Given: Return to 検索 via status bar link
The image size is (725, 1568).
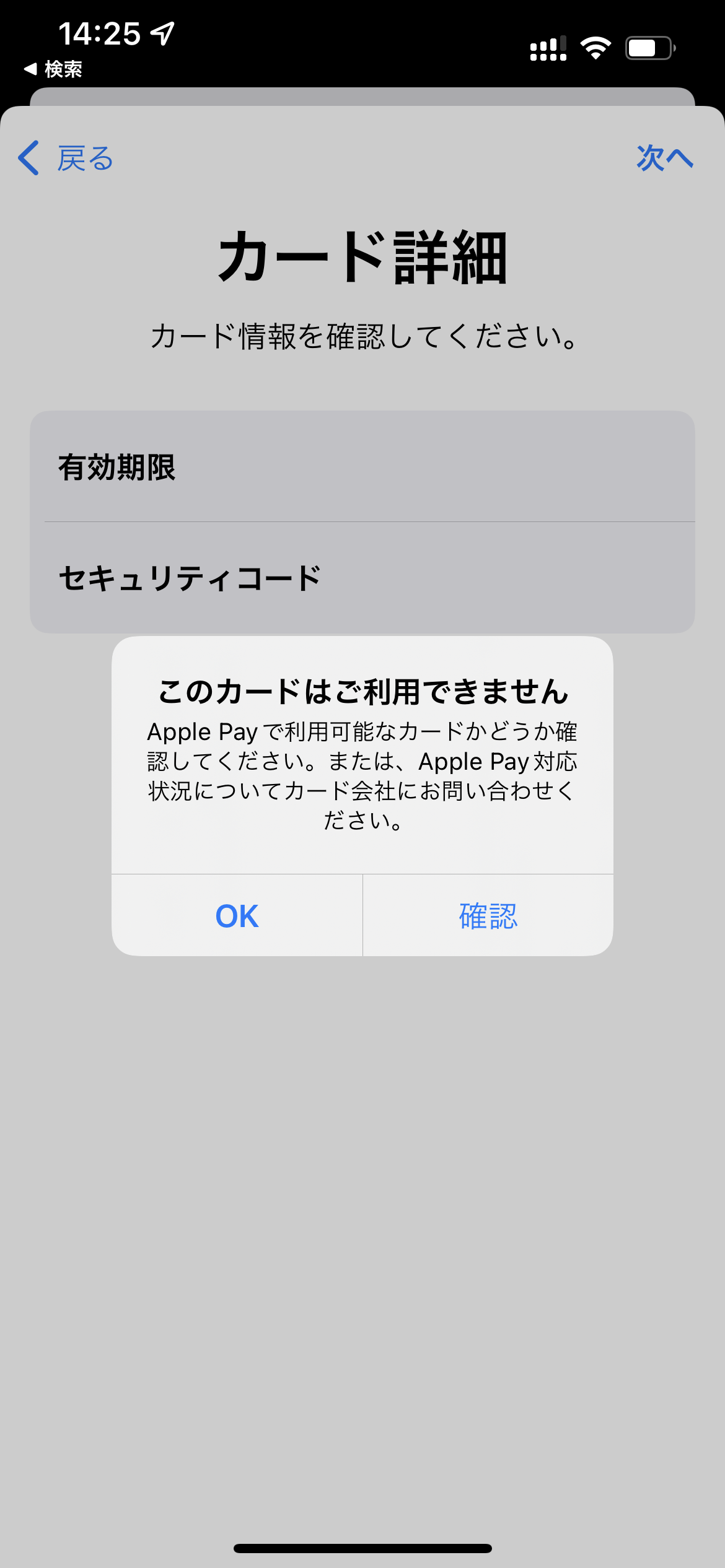Looking at the screenshot, I should pyautogui.click(x=55, y=69).
